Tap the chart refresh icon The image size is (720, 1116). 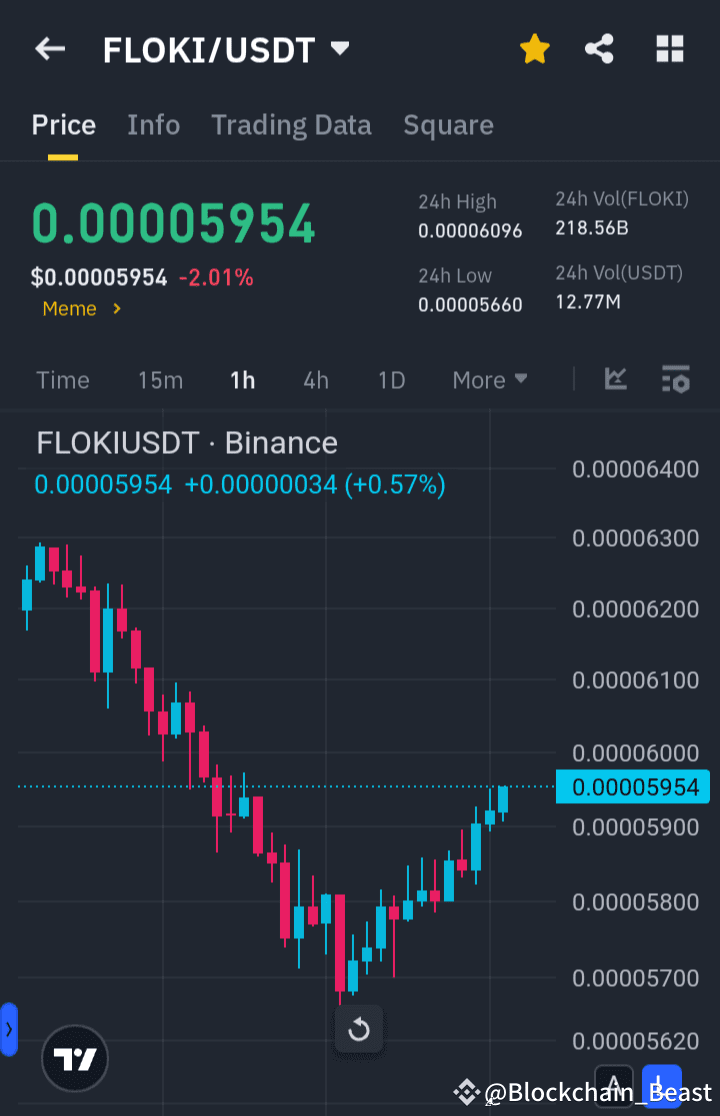pyautogui.click(x=359, y=1029)
